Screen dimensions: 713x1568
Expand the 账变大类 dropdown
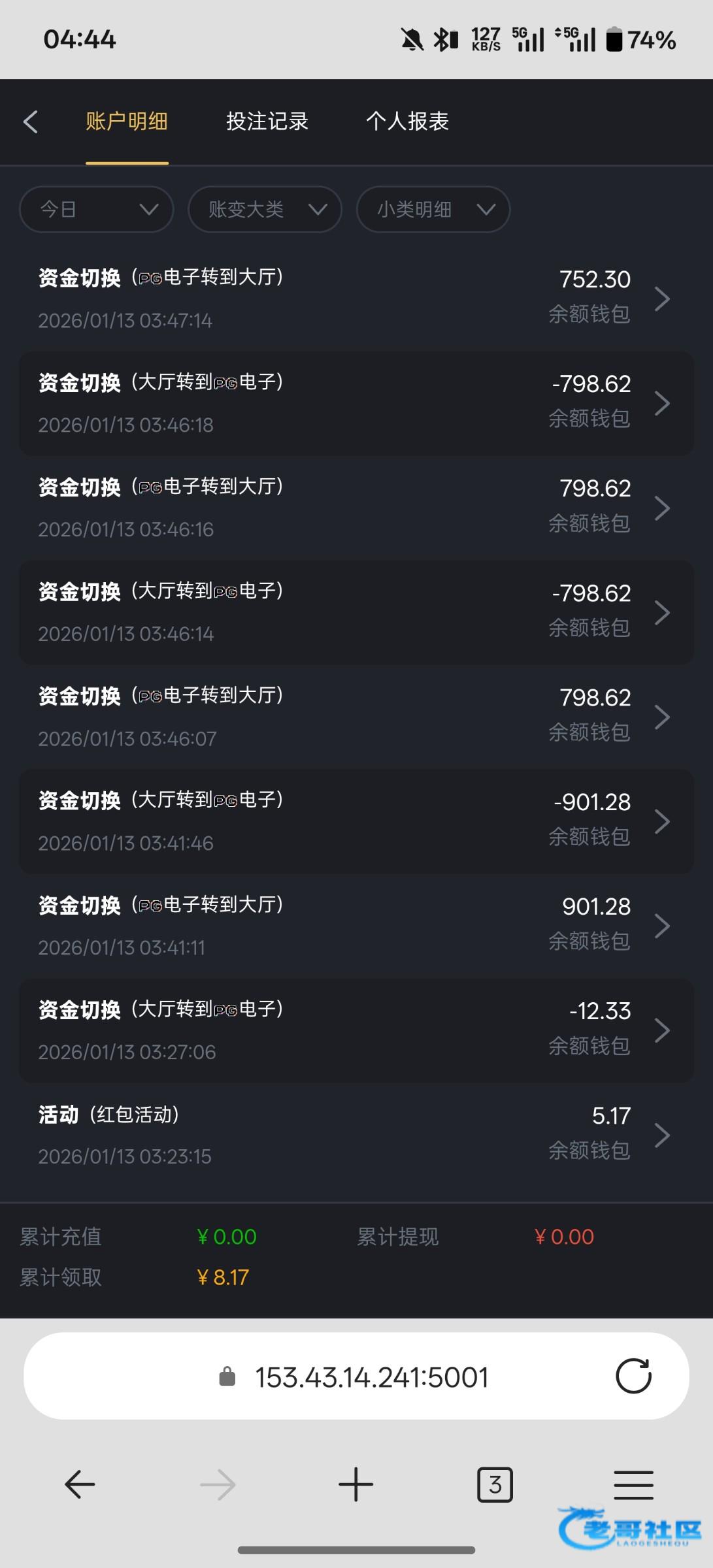tap(265, 209)
